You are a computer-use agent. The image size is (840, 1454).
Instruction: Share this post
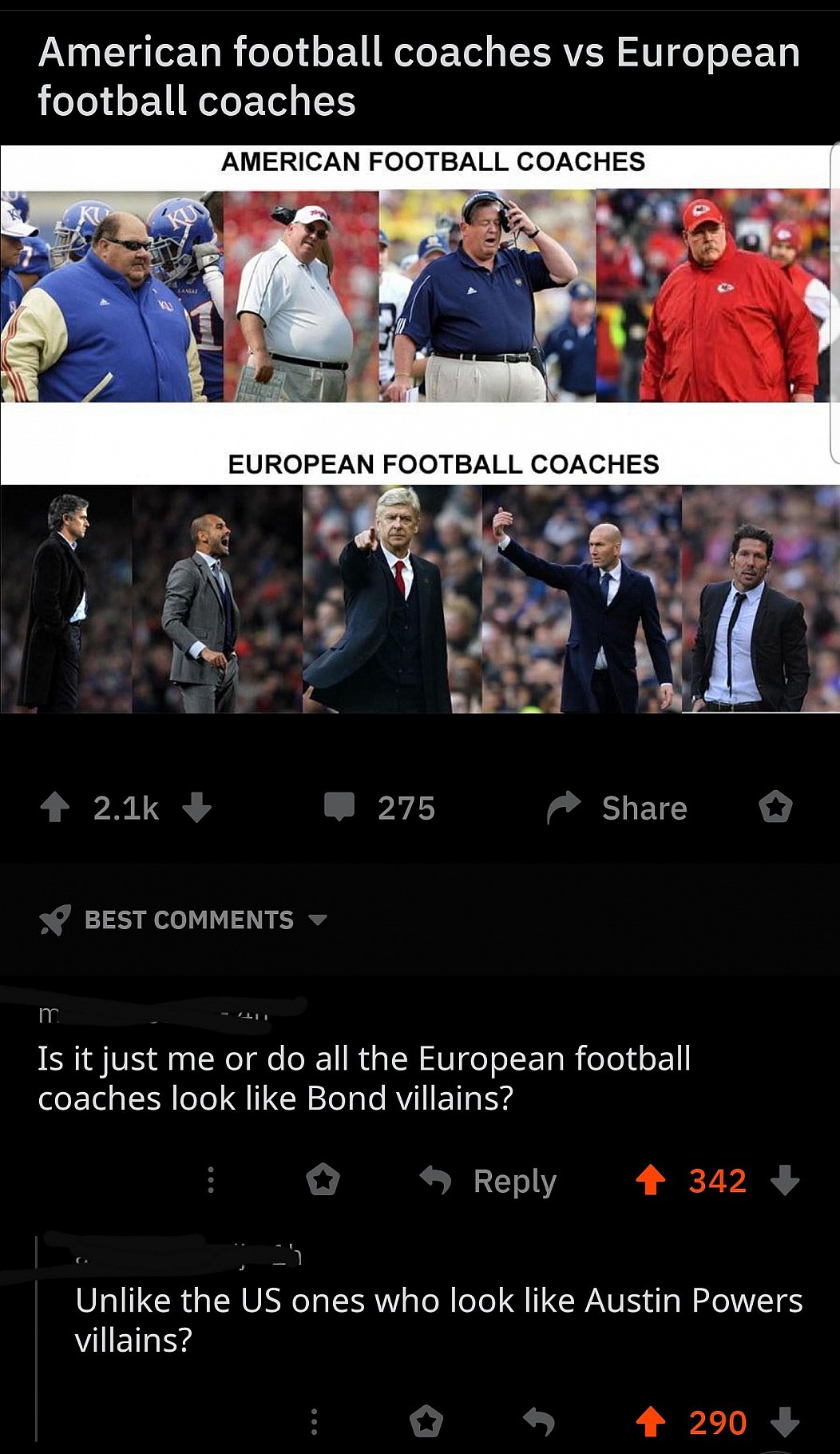point(616,807)
